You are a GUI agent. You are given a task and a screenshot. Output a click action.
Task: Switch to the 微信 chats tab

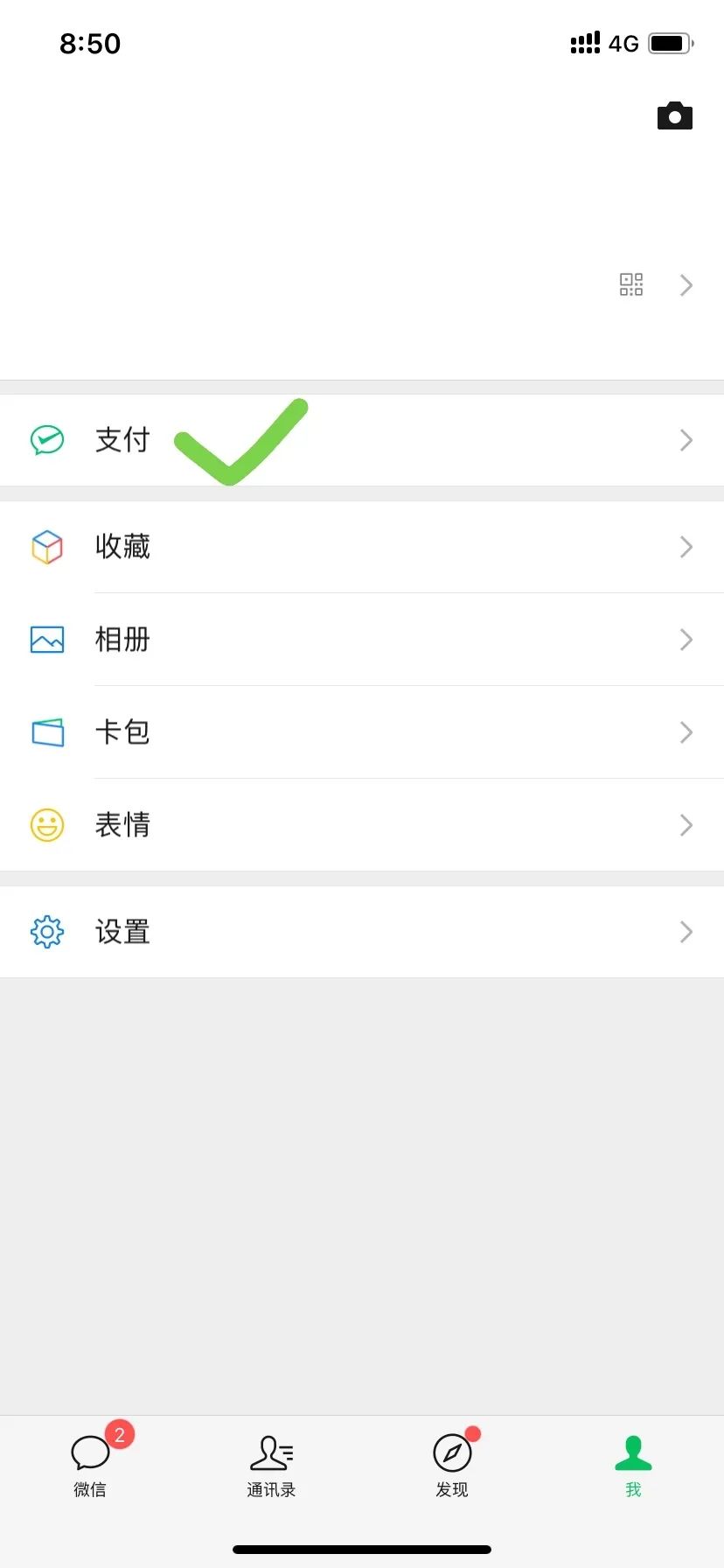click(91, 1463)
